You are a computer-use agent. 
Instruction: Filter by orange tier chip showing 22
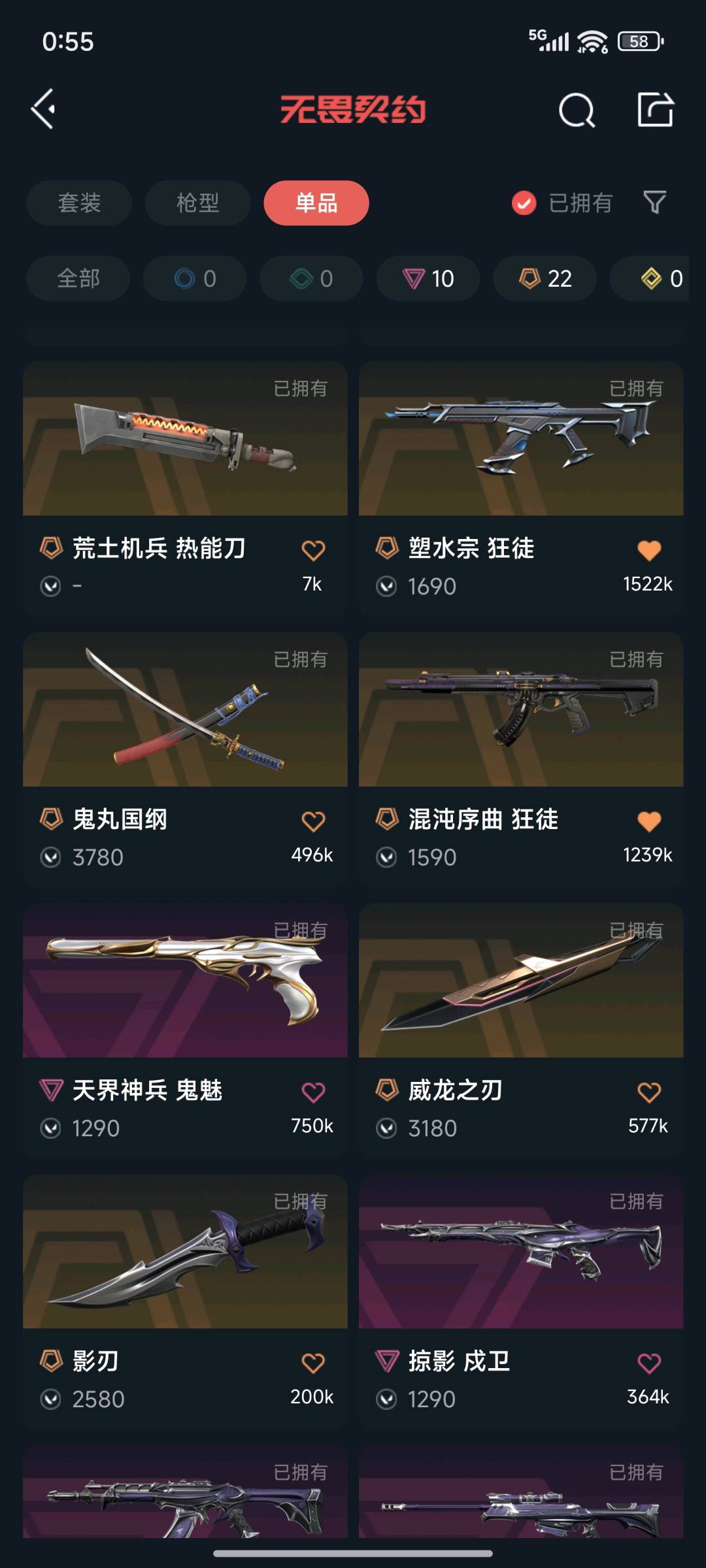click(x=545, y=278)
